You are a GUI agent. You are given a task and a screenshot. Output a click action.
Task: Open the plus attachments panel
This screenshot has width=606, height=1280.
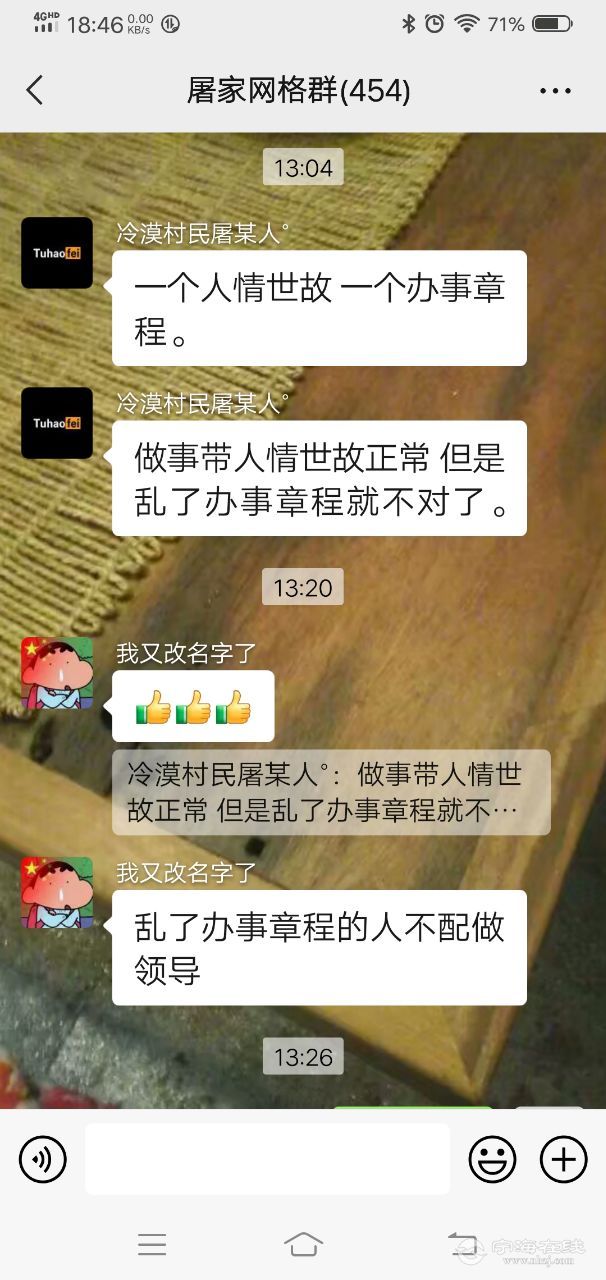pos(564,1160)
